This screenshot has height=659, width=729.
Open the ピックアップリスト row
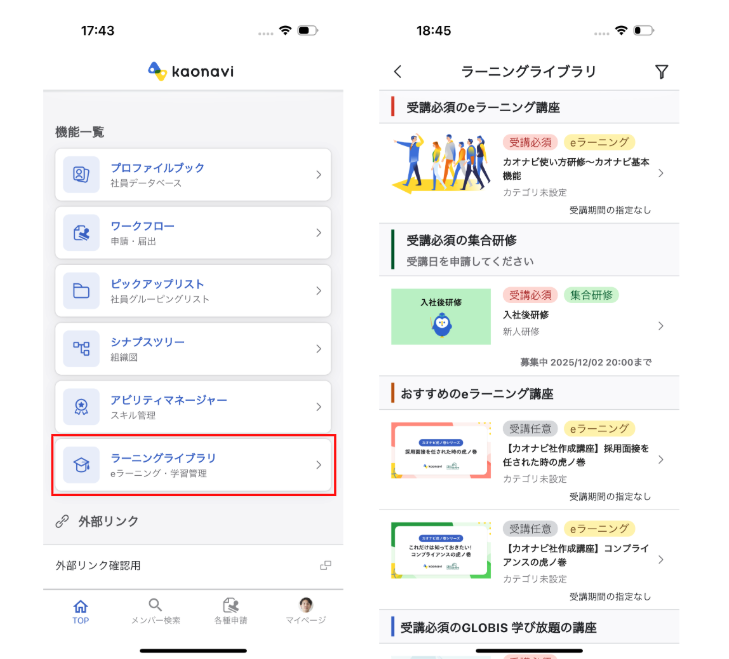click(192, 291)
